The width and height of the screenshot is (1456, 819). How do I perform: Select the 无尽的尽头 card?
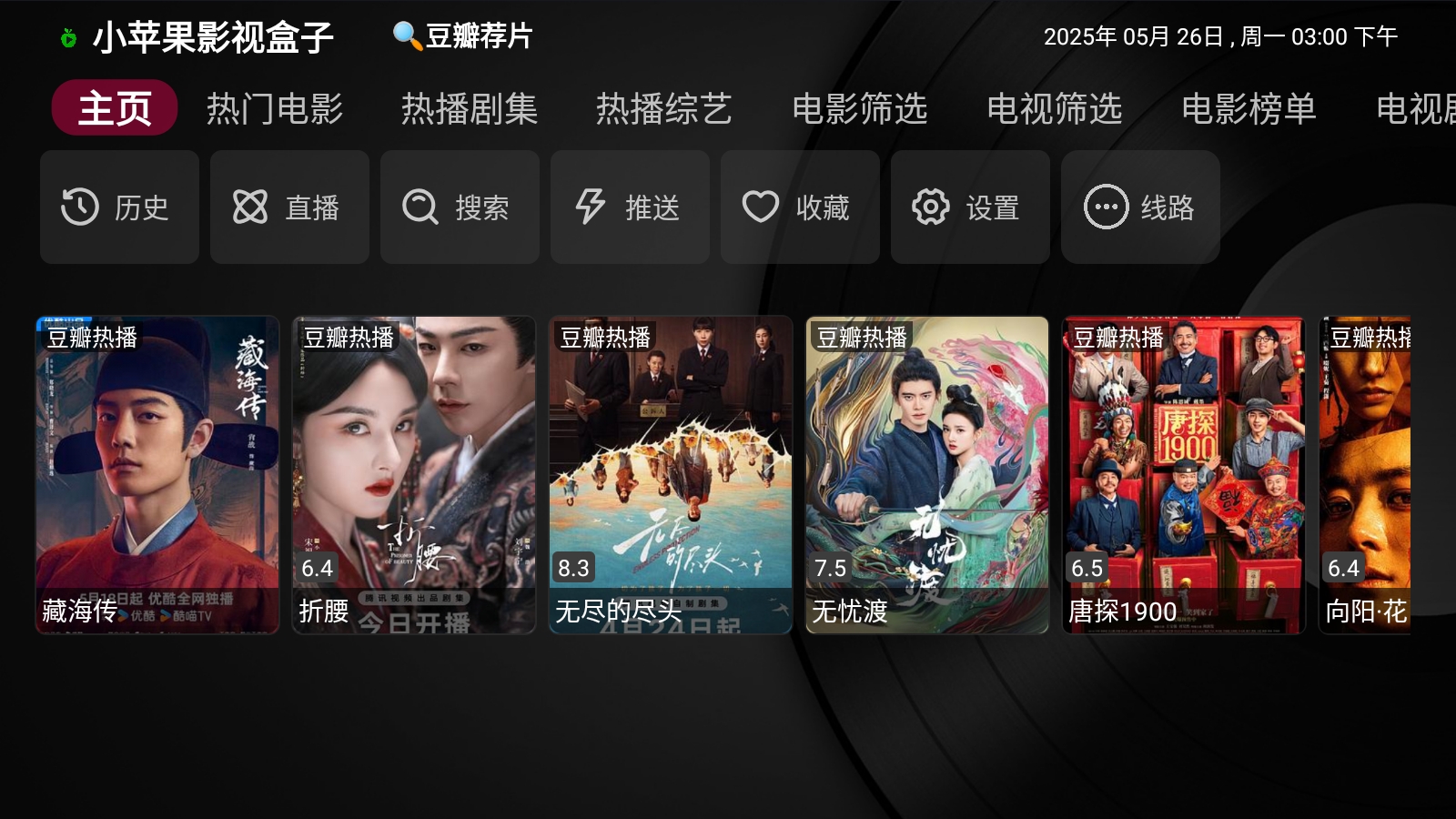671,474
